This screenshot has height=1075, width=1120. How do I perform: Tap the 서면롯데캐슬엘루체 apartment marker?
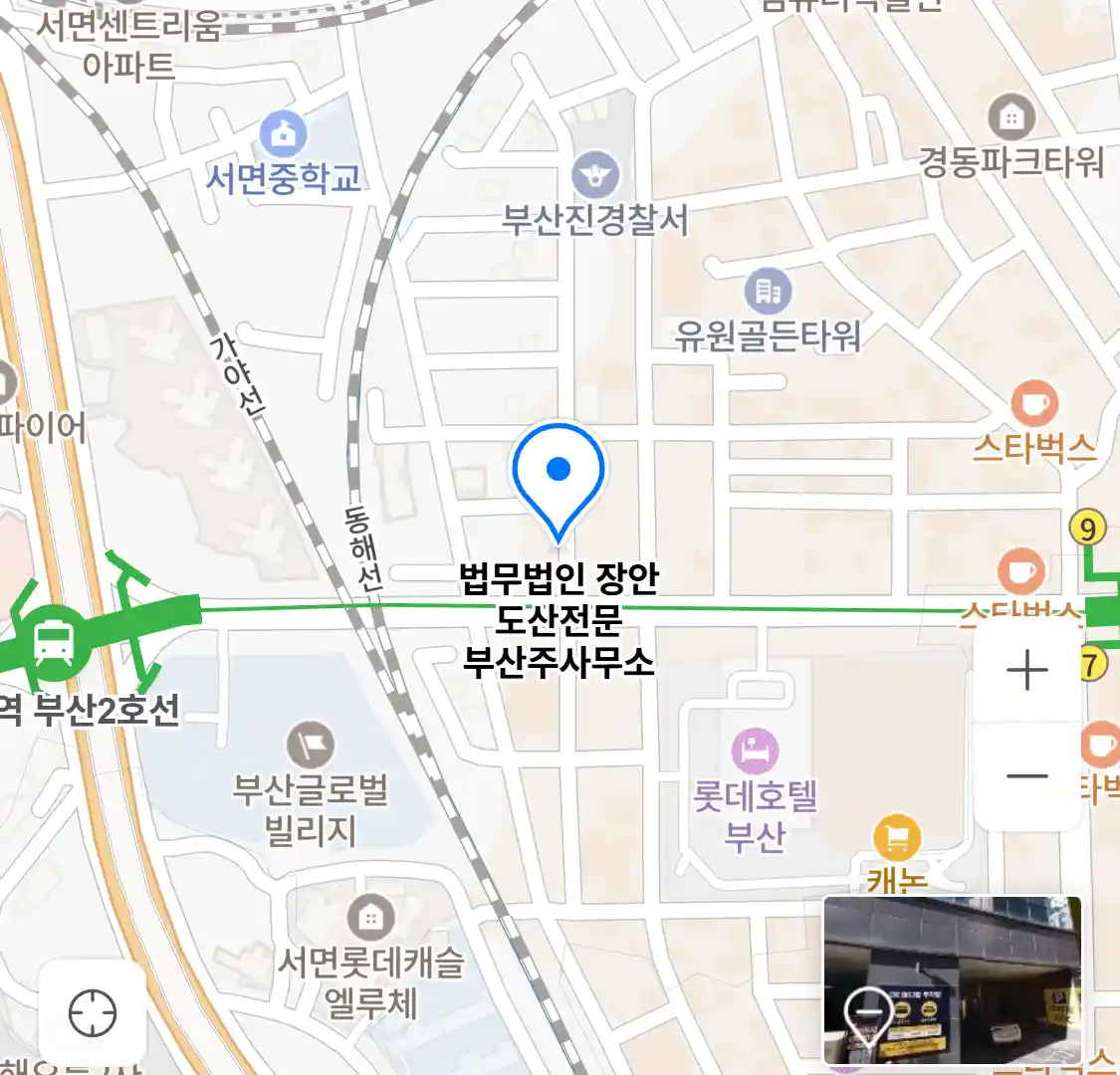point(370,918)
